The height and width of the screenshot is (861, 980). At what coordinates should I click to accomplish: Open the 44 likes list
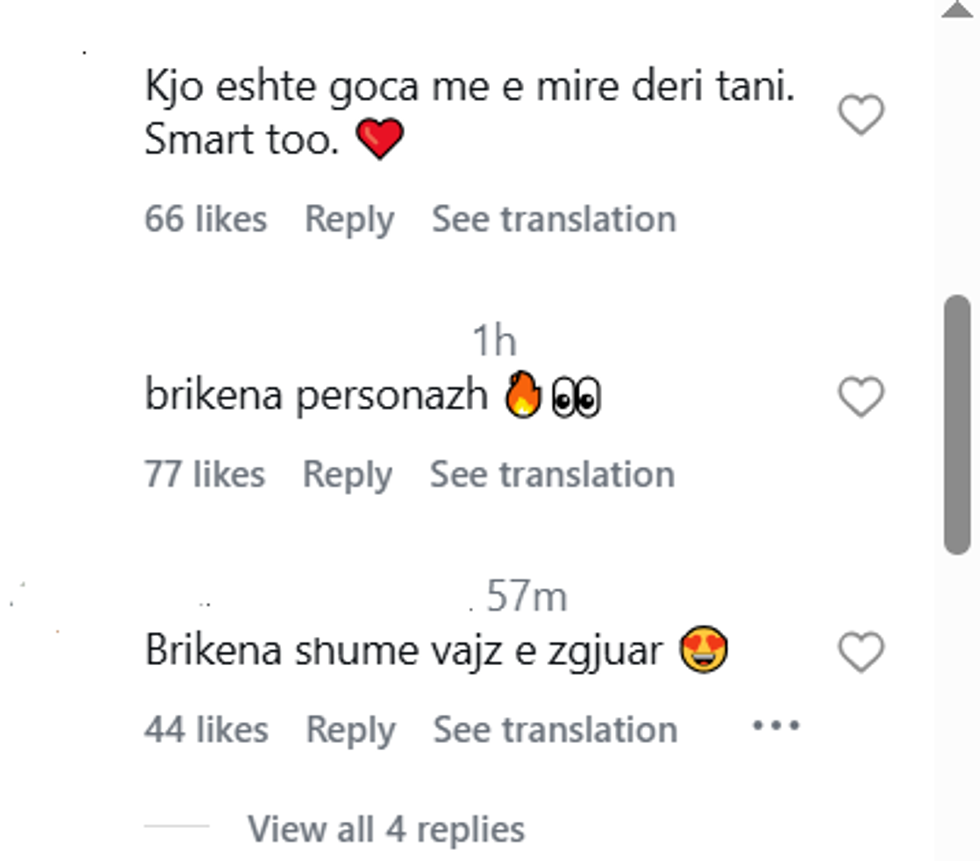[205, 729]
